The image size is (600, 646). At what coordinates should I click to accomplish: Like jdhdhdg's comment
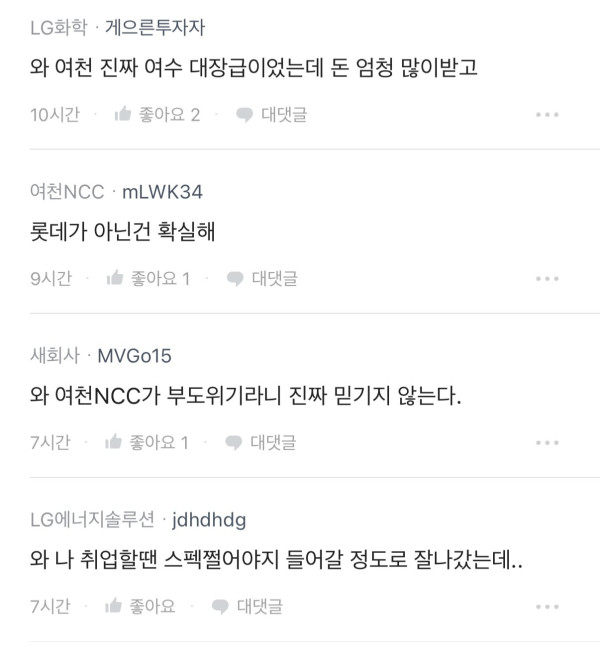tap(139, 605)
